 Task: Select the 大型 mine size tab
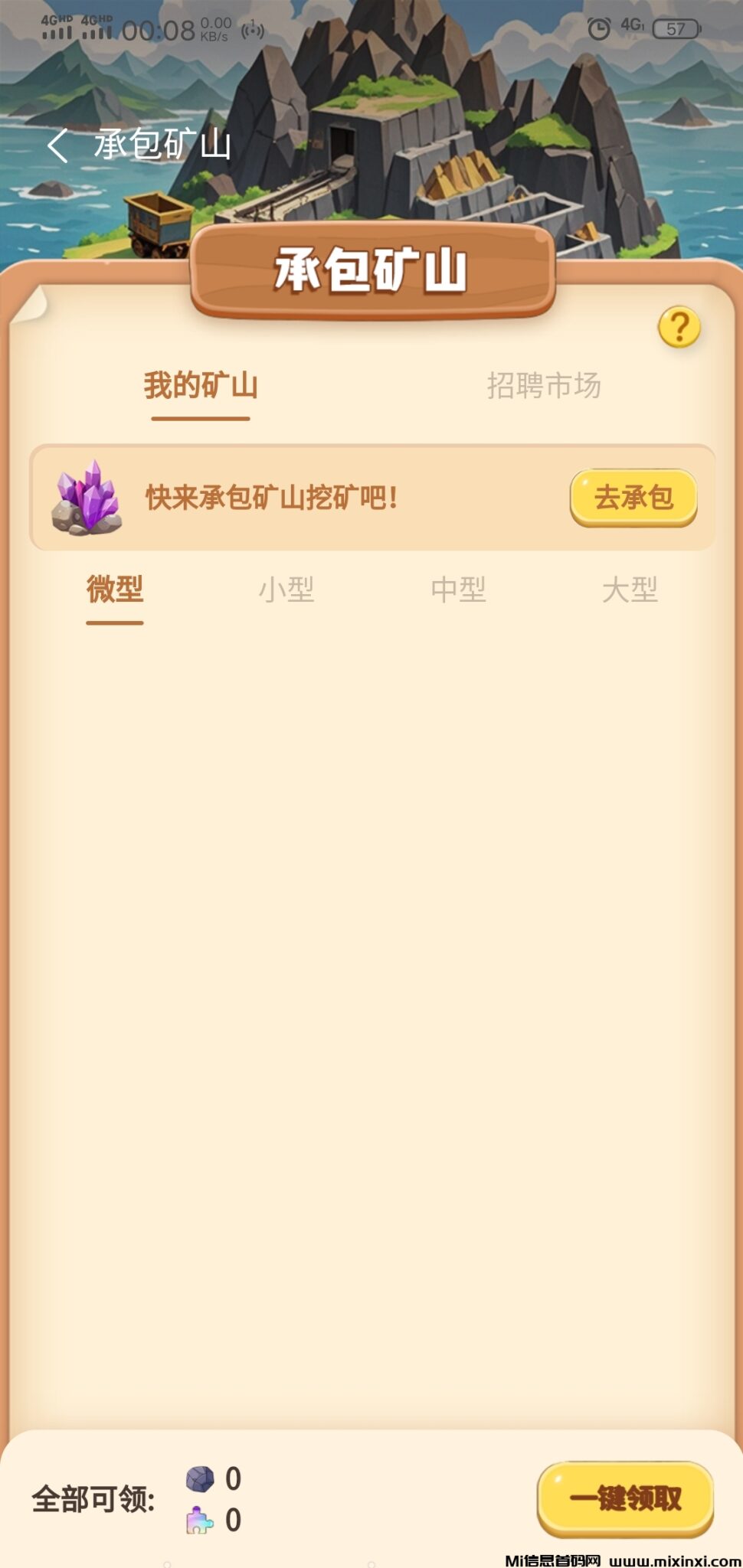point(630,590)
